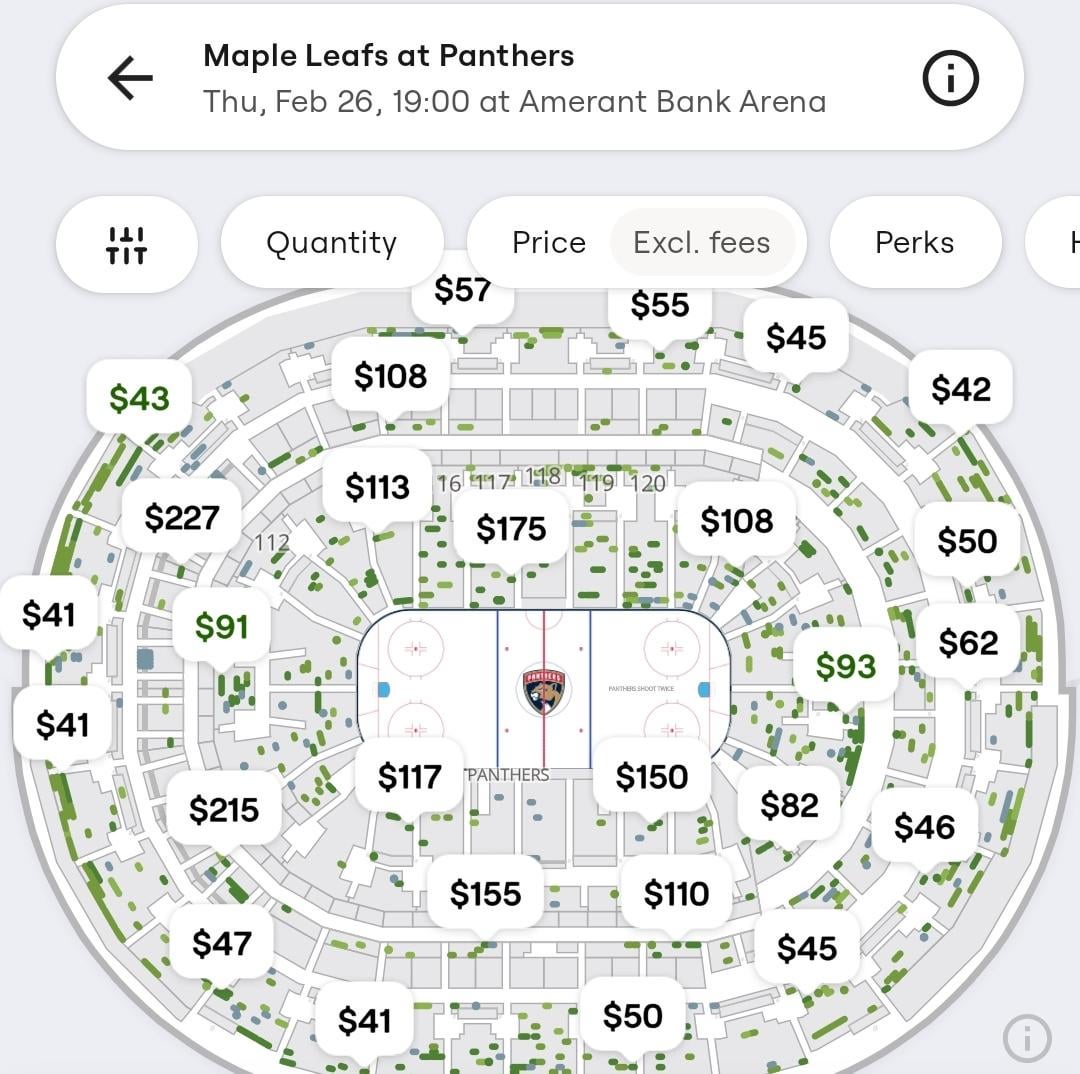Select the $215 price marker
1080x1074 pixels.
[x=224, y=809]
